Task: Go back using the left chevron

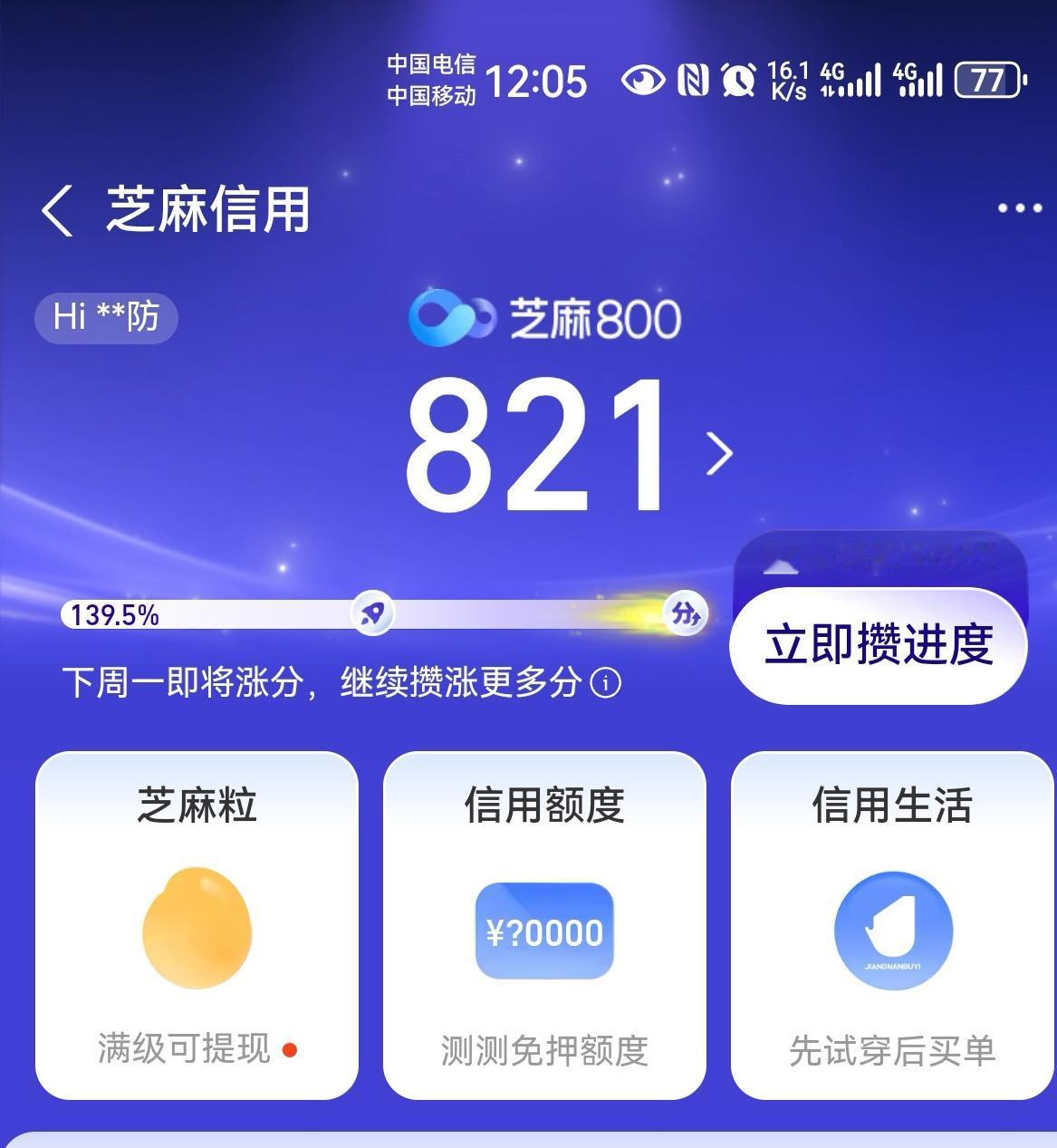Action: pos(57,210)
